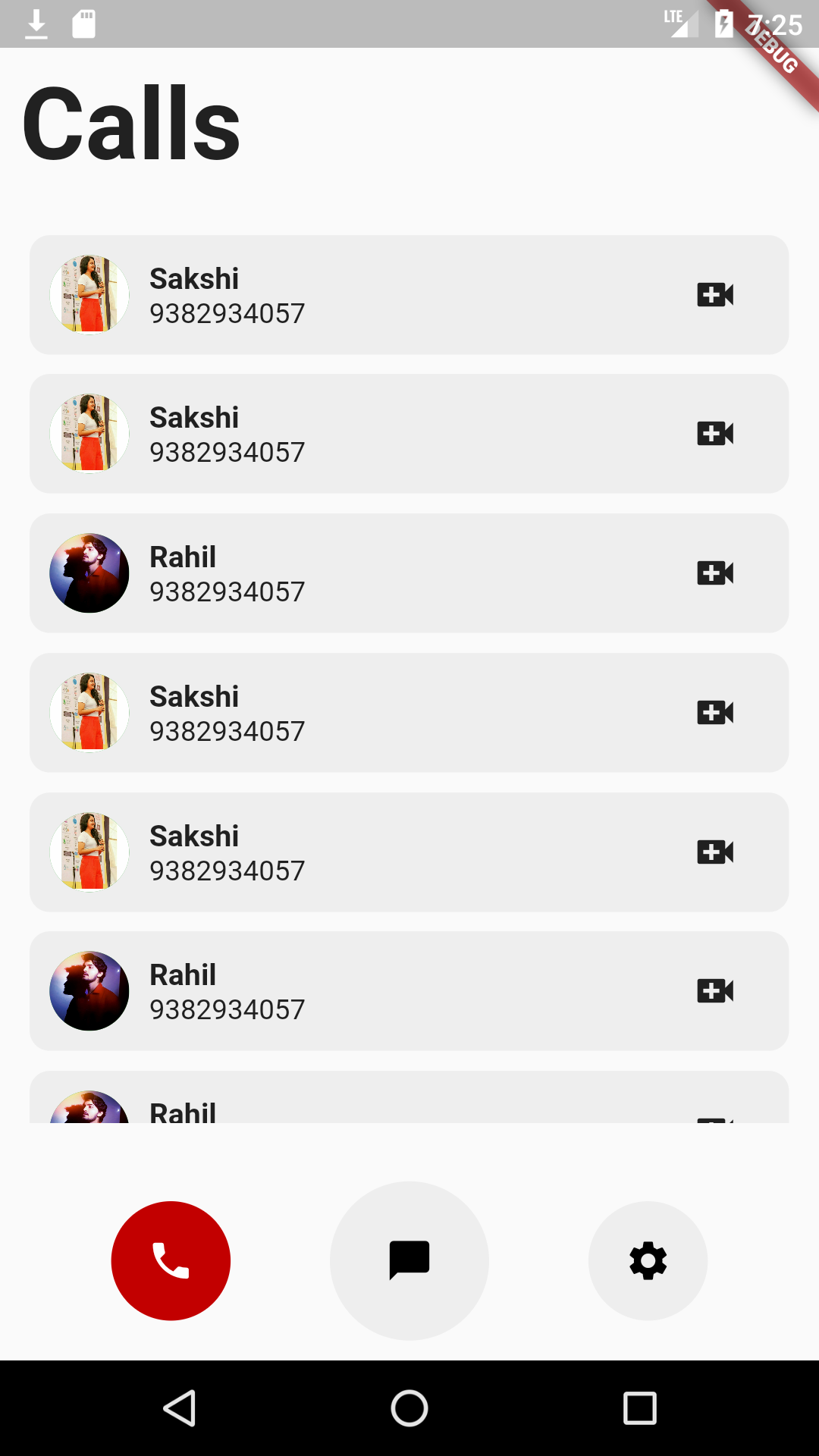Go to the settings gear tab

point(648,1260)
